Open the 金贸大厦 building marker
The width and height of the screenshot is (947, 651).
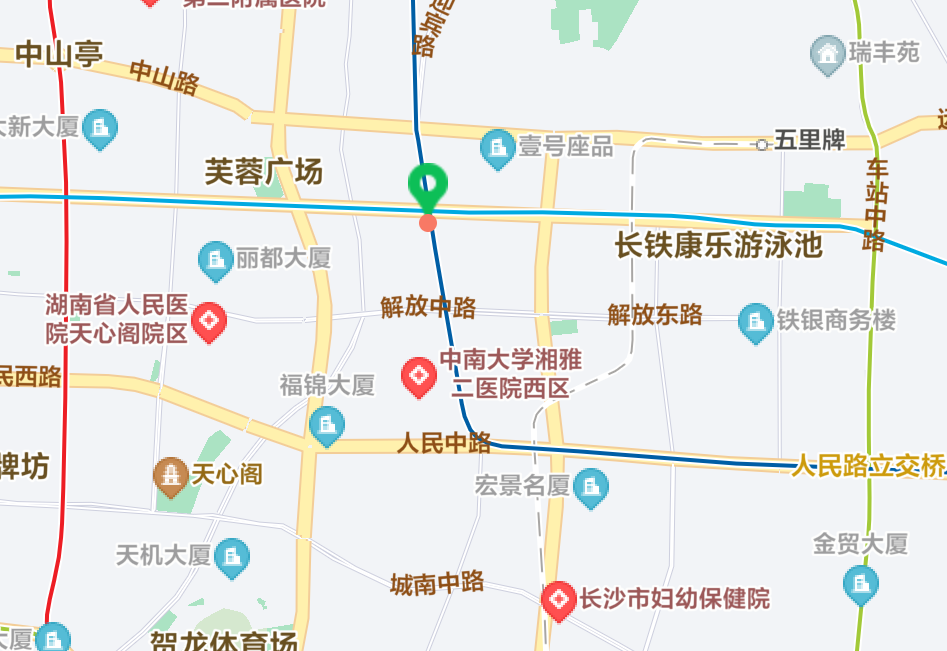tap(860, 583)
